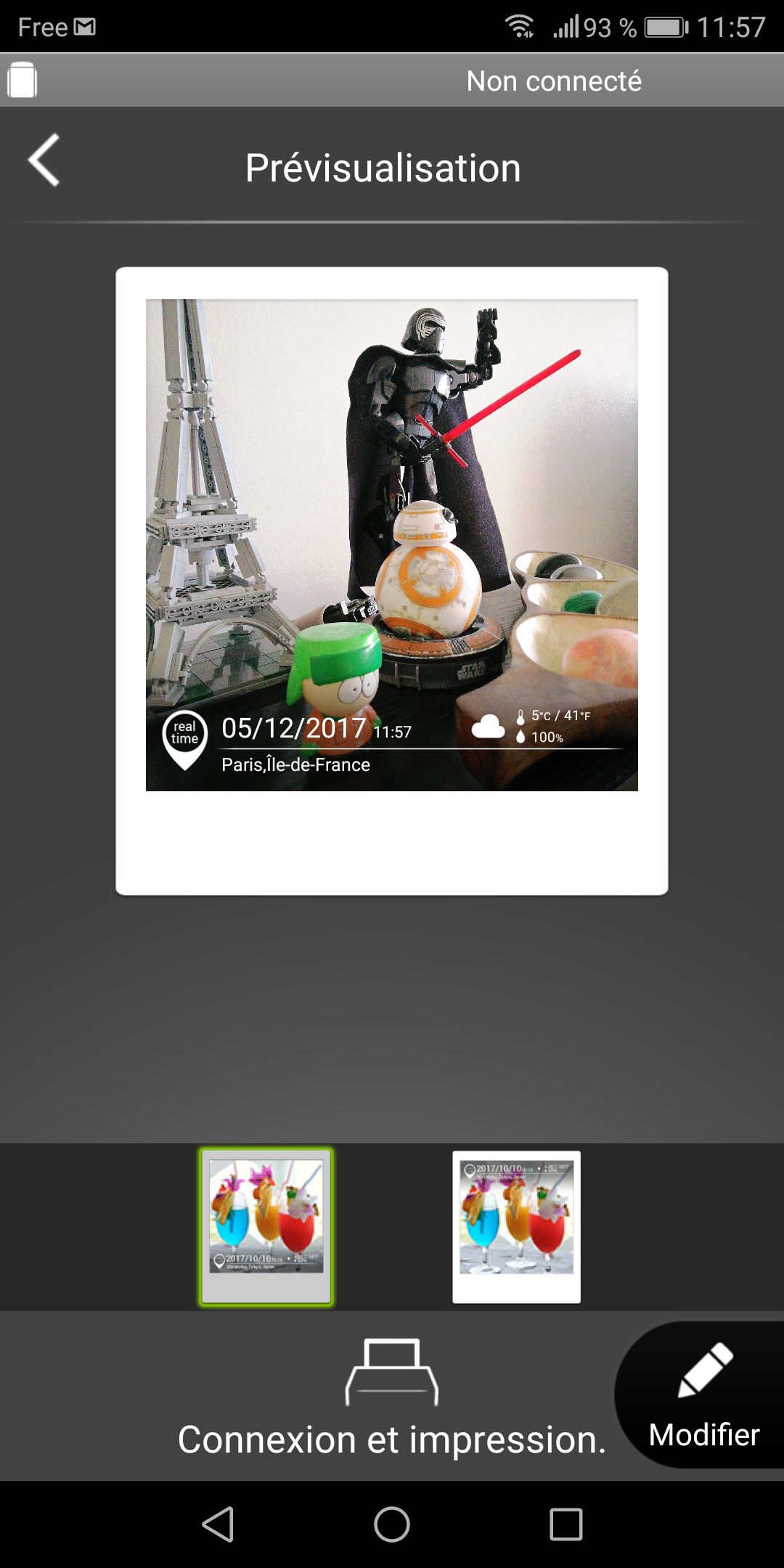Screen dimensions: 784x1568
Task: Tap the Non connecté printer status bar
Action: (x=392, y=81)
